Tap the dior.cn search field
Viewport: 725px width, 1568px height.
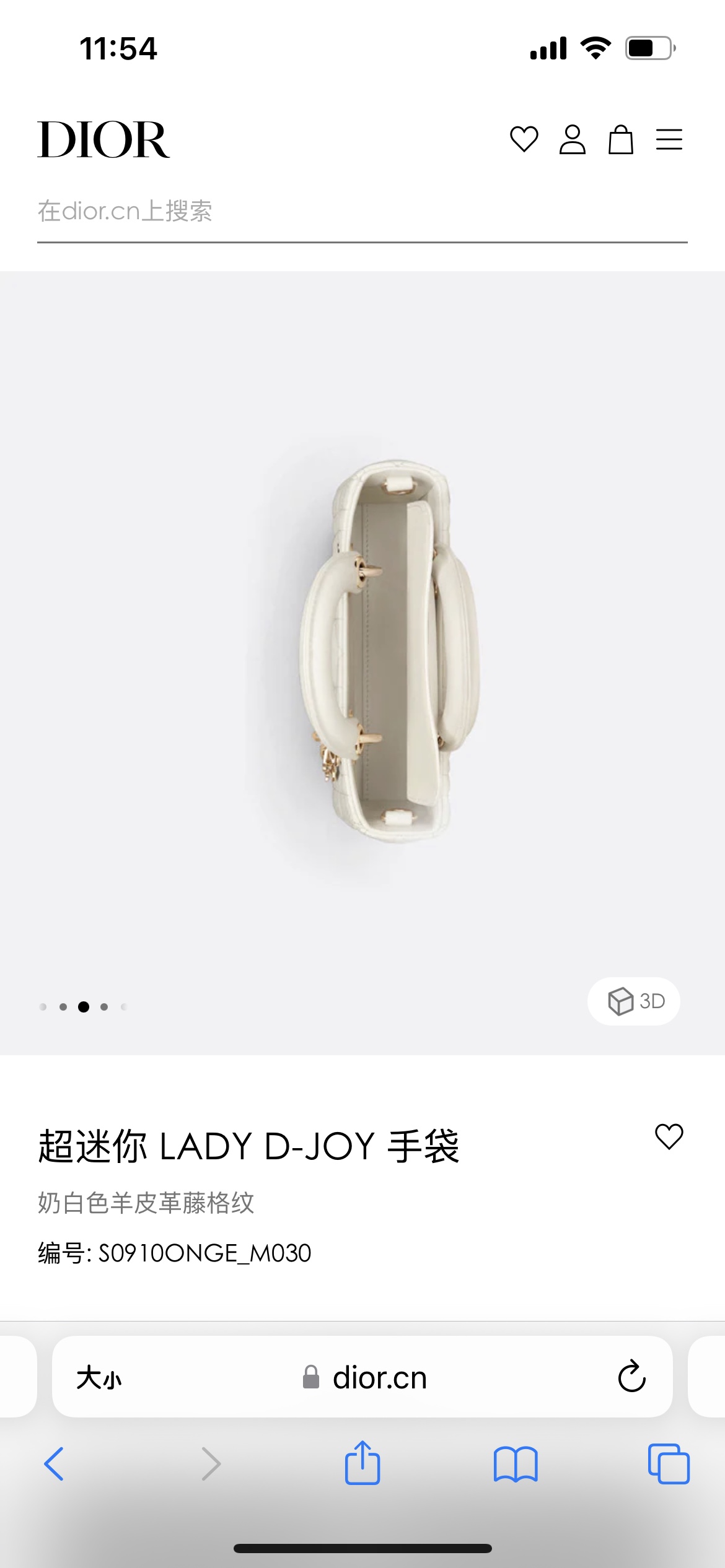coord(362,212)
